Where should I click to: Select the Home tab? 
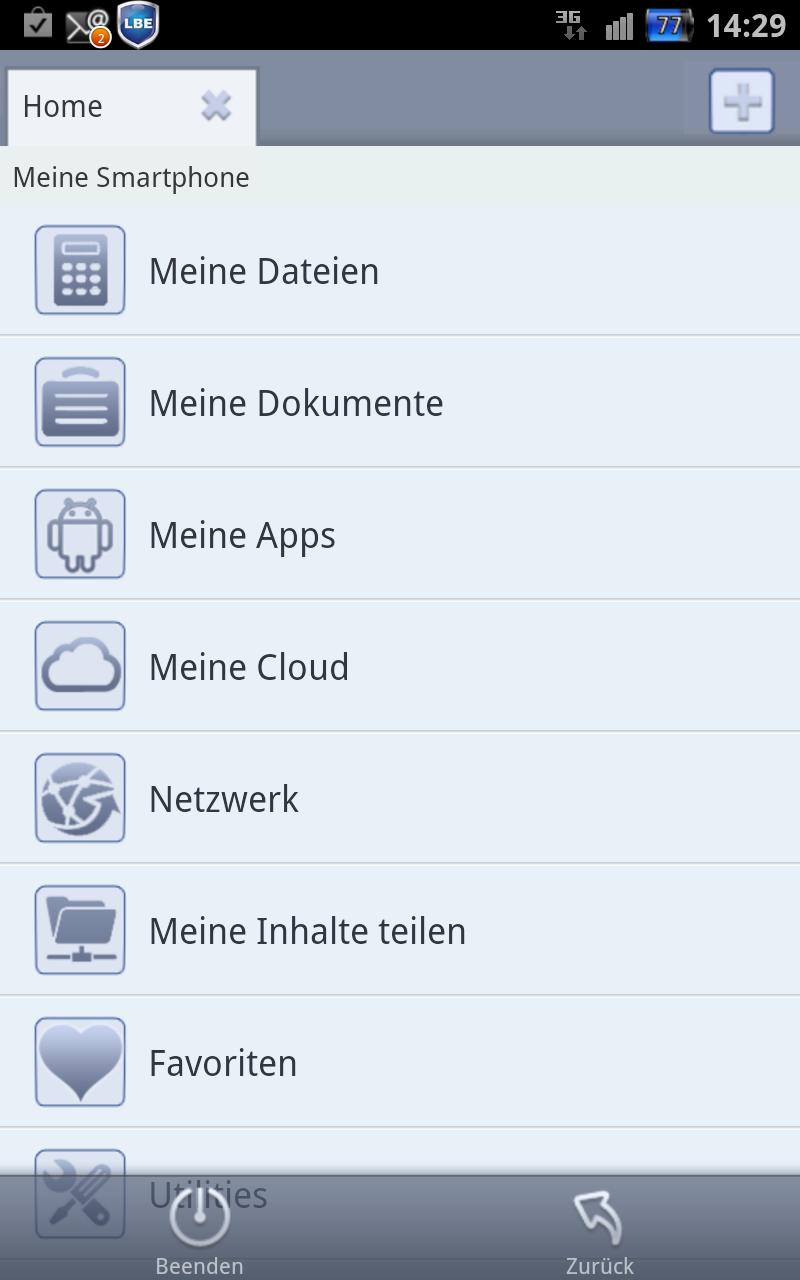[x=130, y=108]
